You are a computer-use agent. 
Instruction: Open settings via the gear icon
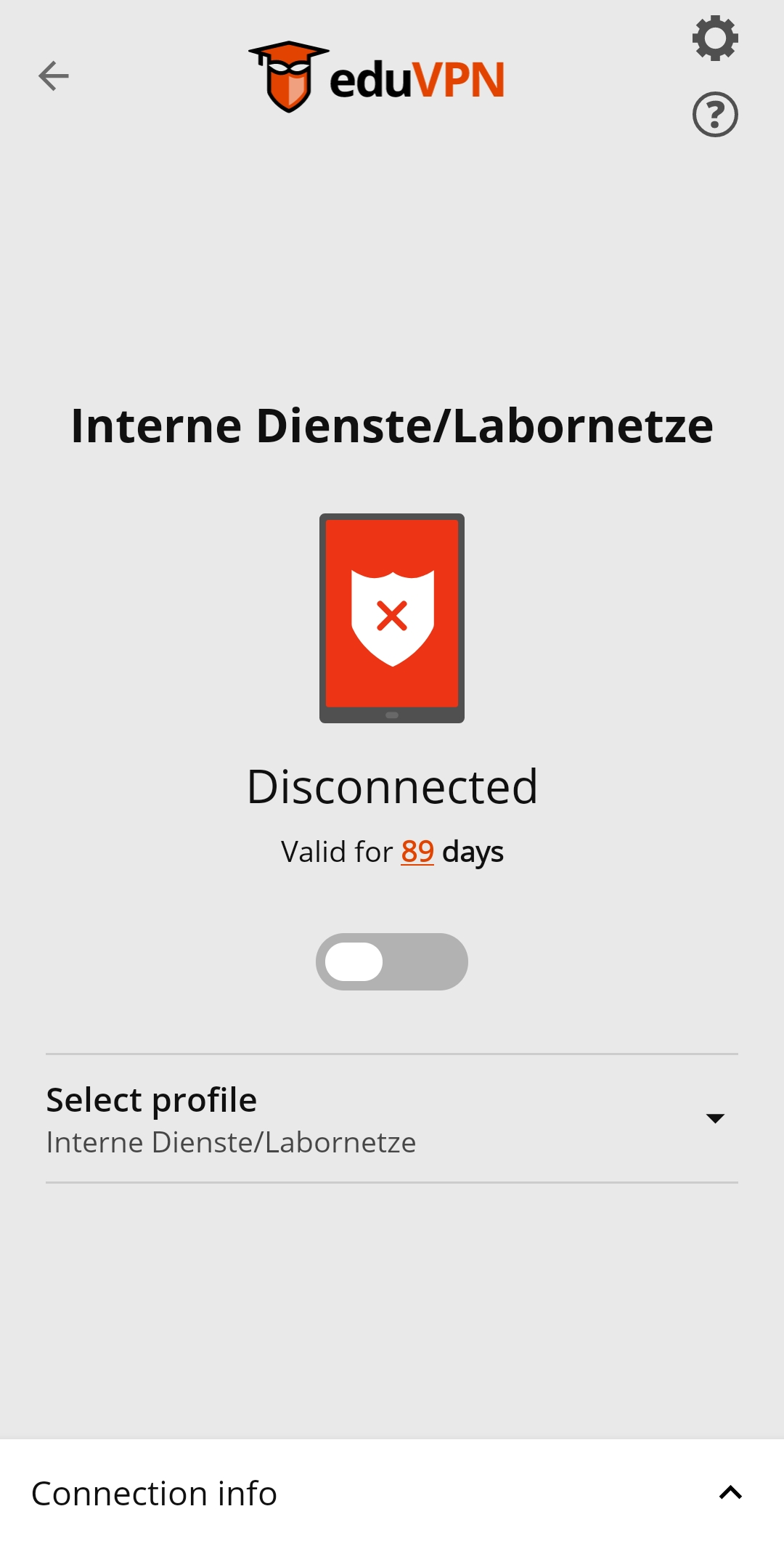point(715,38)
